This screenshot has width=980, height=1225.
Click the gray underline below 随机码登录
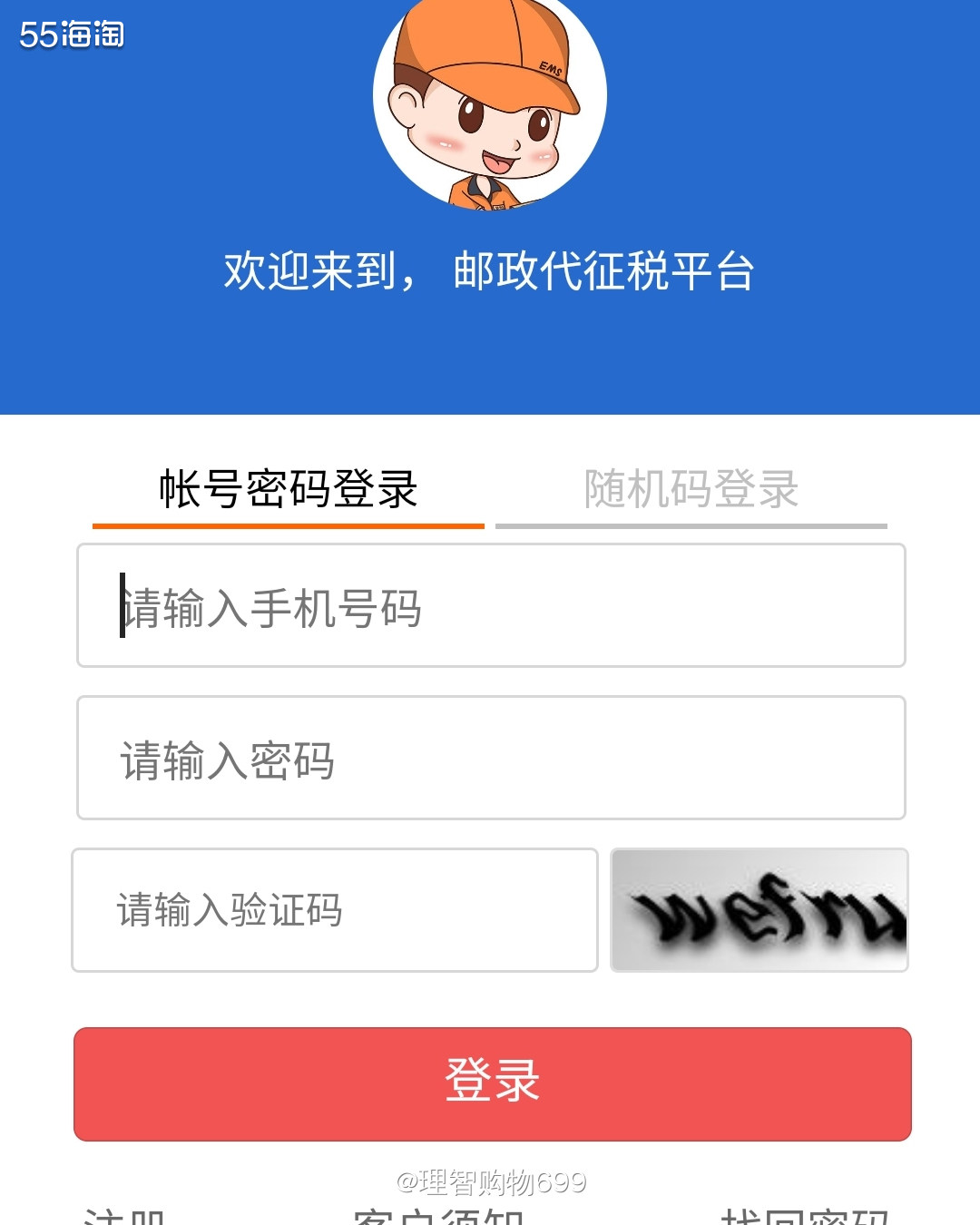point(690,524)
